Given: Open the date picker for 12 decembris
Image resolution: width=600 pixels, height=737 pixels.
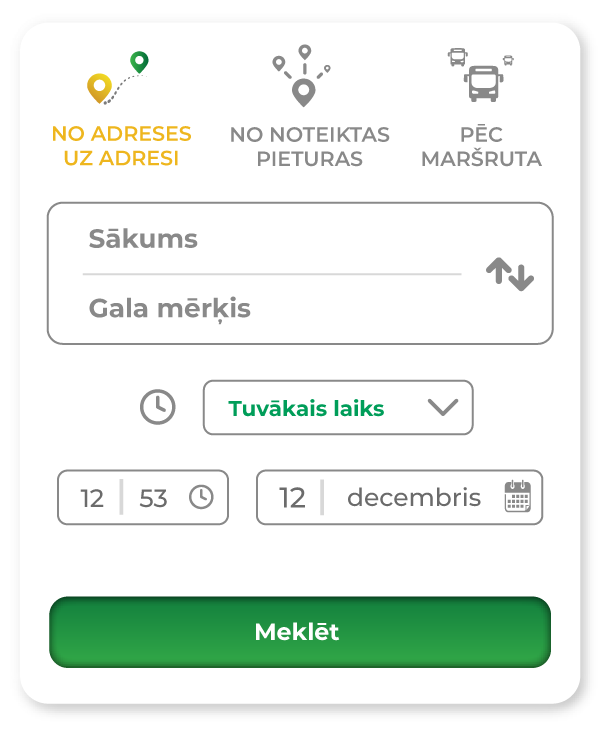Looking at the screenshot, I should click(399, 497).
